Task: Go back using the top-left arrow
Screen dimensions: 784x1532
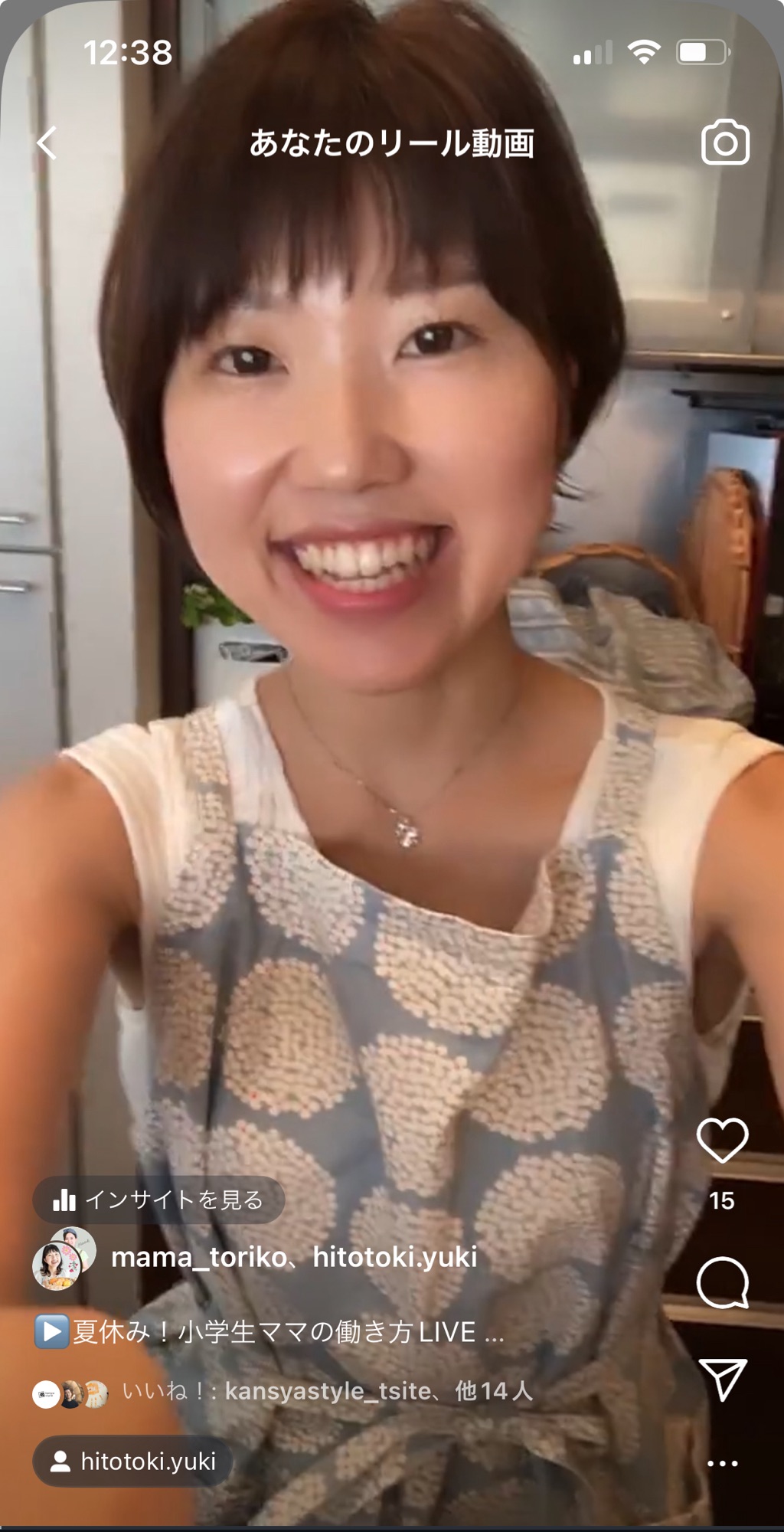Action: click(x=47, y=143)
